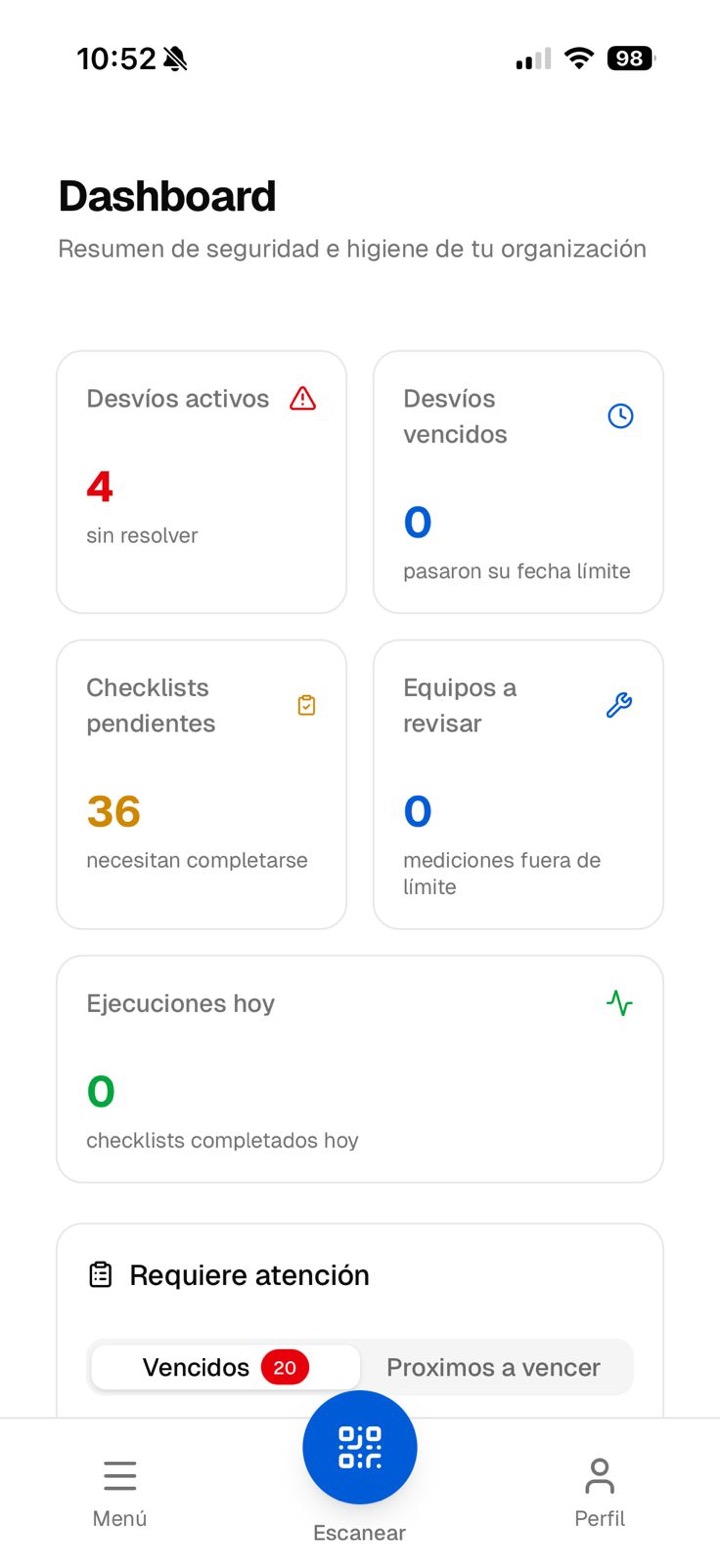Click the green activity icon on Ejecuciones hoy
The image size is (720, 1560).
coord(619,1004)
